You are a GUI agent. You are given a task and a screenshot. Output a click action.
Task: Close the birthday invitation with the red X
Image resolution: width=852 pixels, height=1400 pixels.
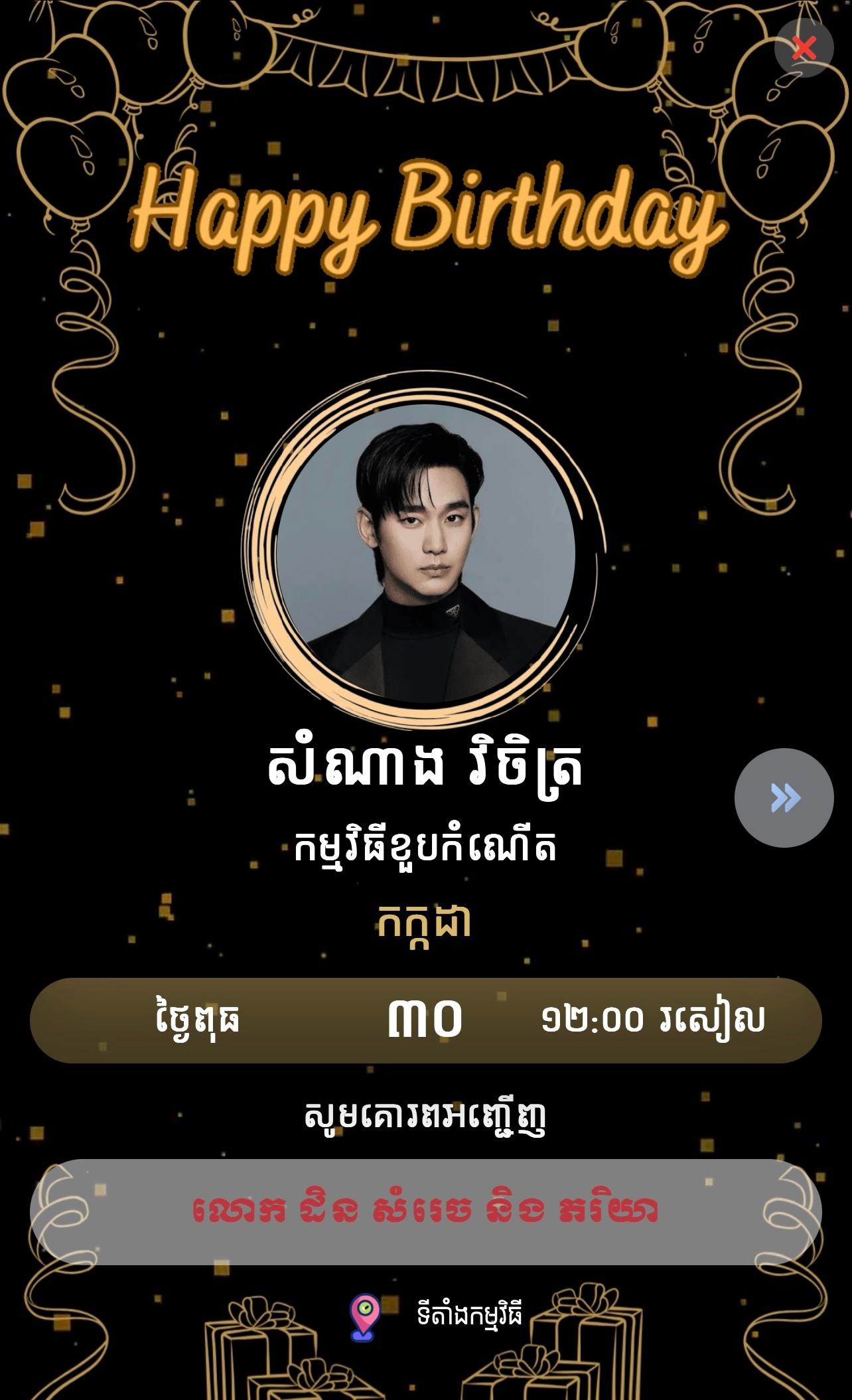pos(804,48)
